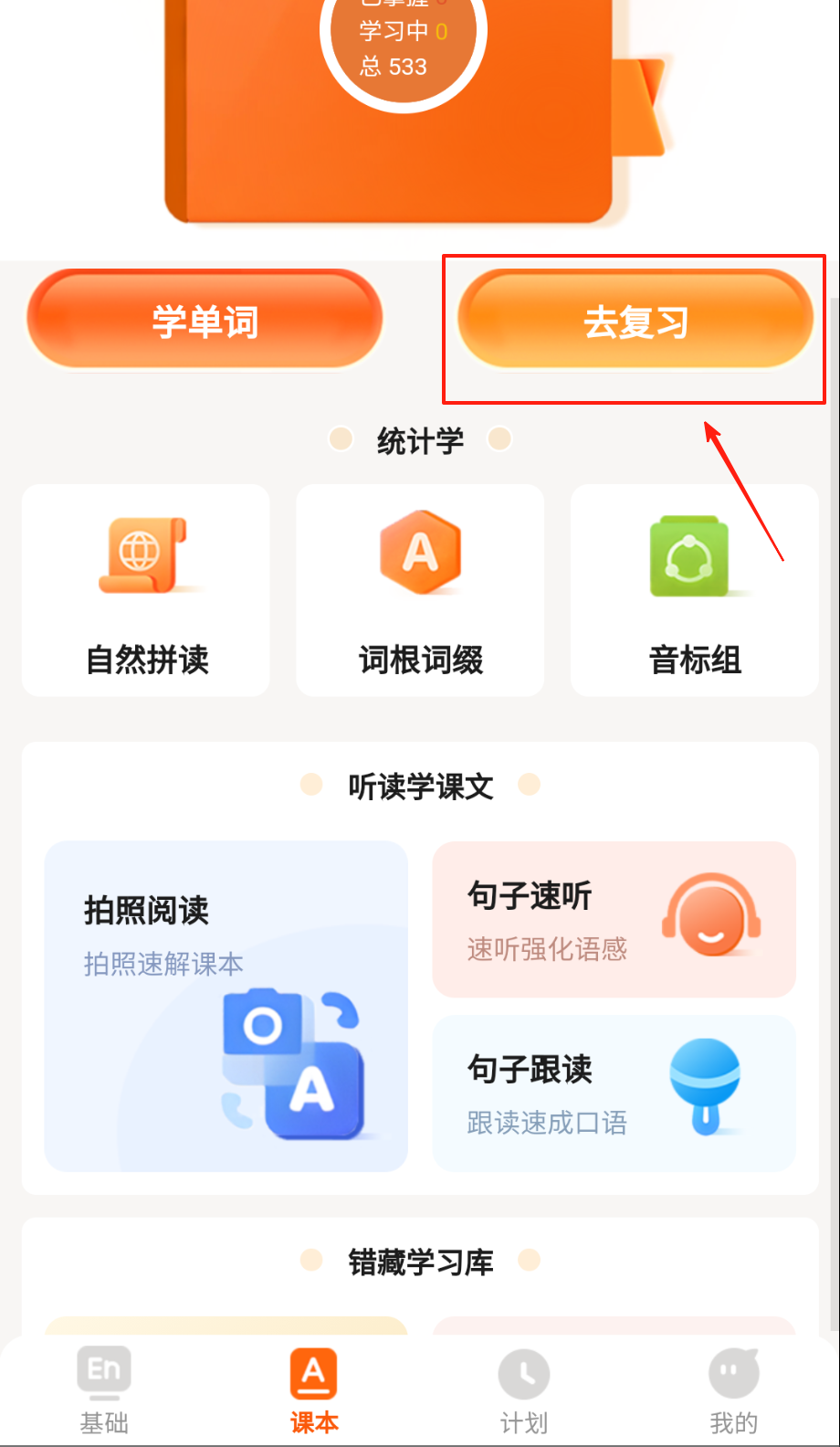Start review with 去复习
The image size is (840, 1447).
coord(635,321)
